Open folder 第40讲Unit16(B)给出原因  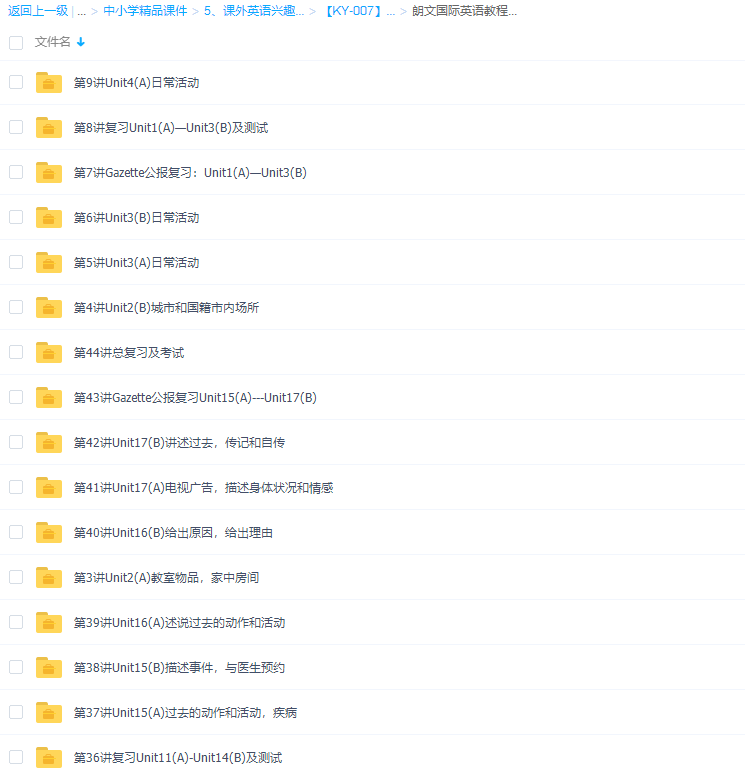coord(173,533)
